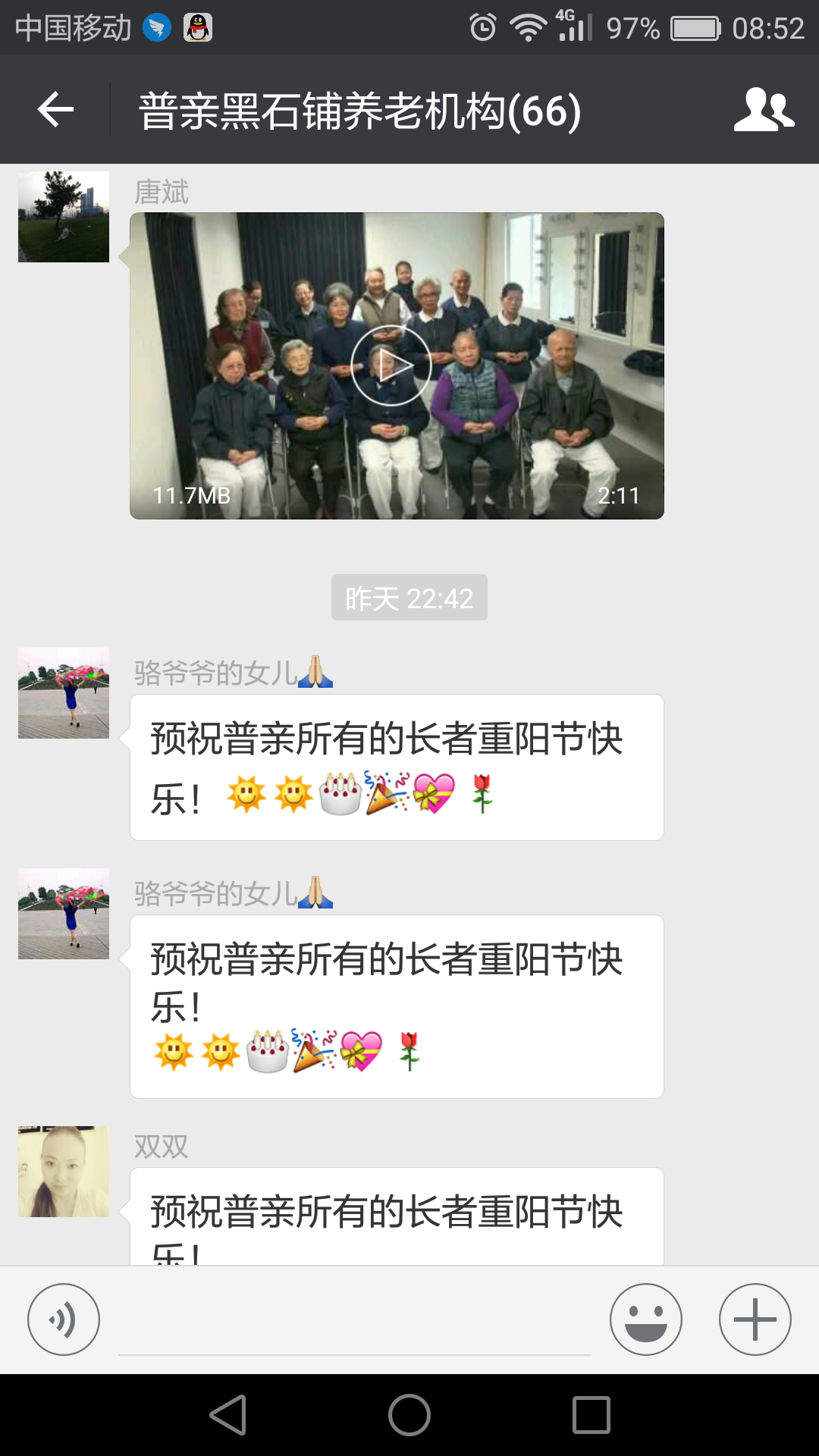The image size is (819, 1456).
Task: Open 双双's profile avatar
Action: 64,1172
